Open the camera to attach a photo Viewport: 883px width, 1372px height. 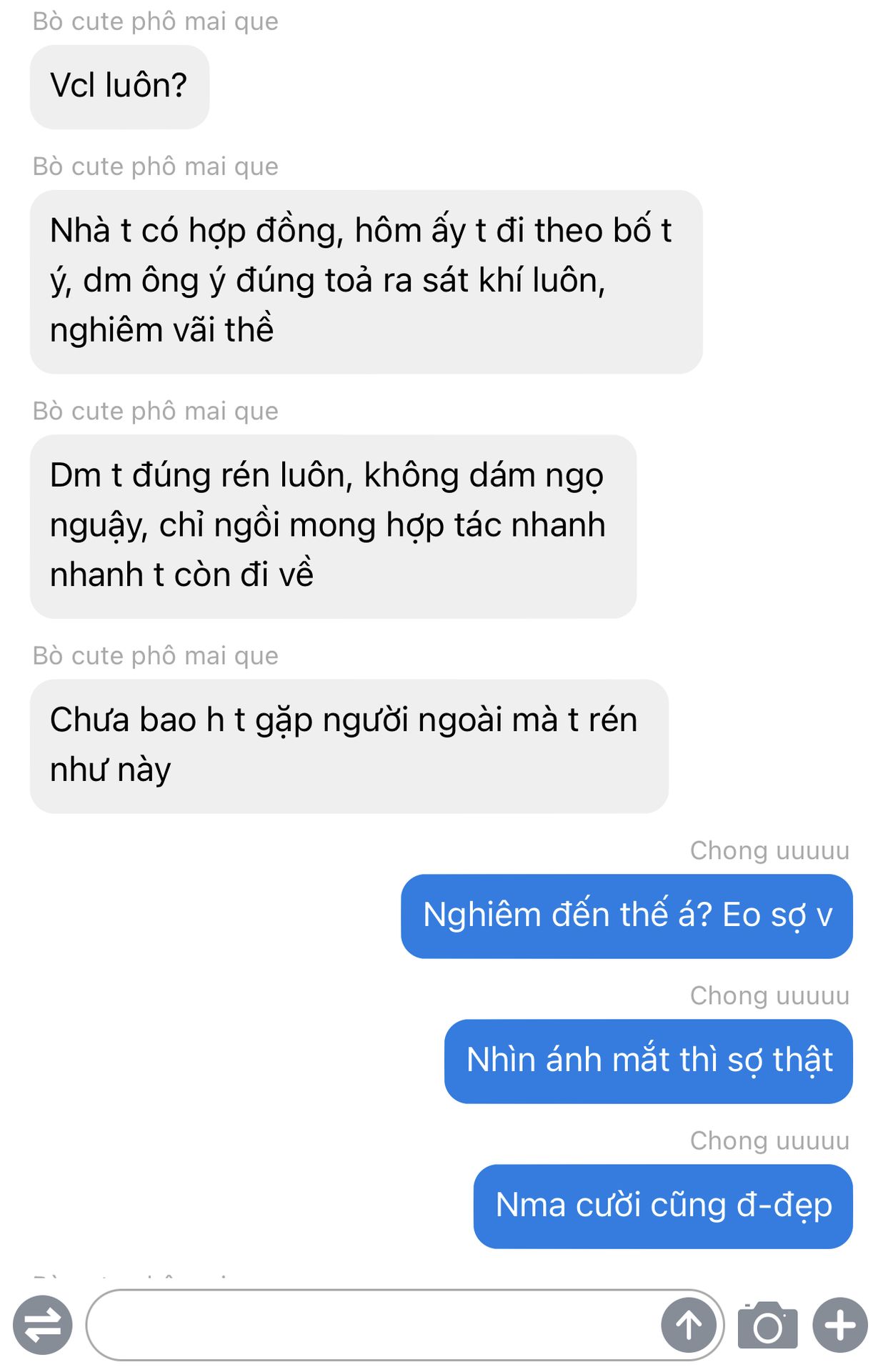point(767,1325)
